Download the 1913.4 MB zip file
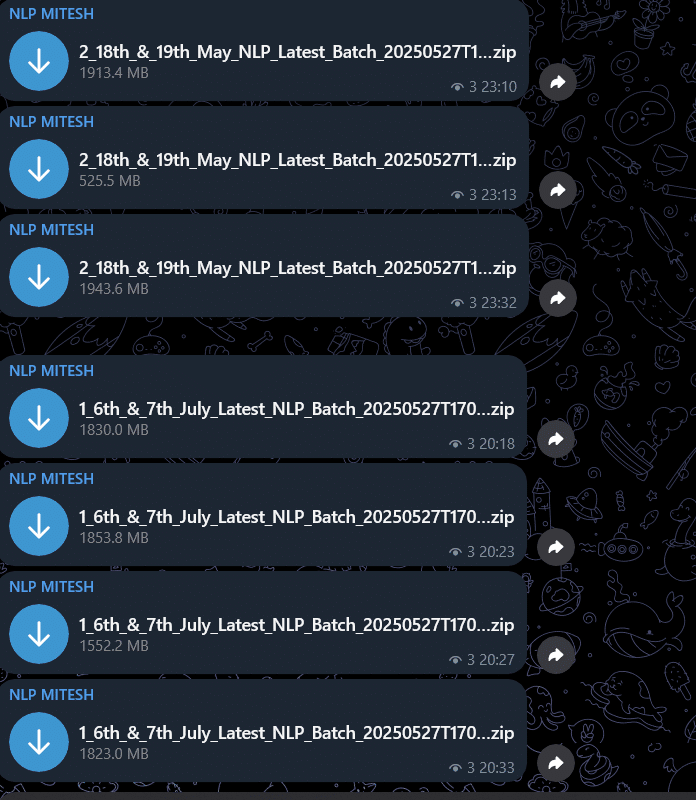The height and width of the screenshot is (800, 696). pyautogui.click(x=39, y=61)
